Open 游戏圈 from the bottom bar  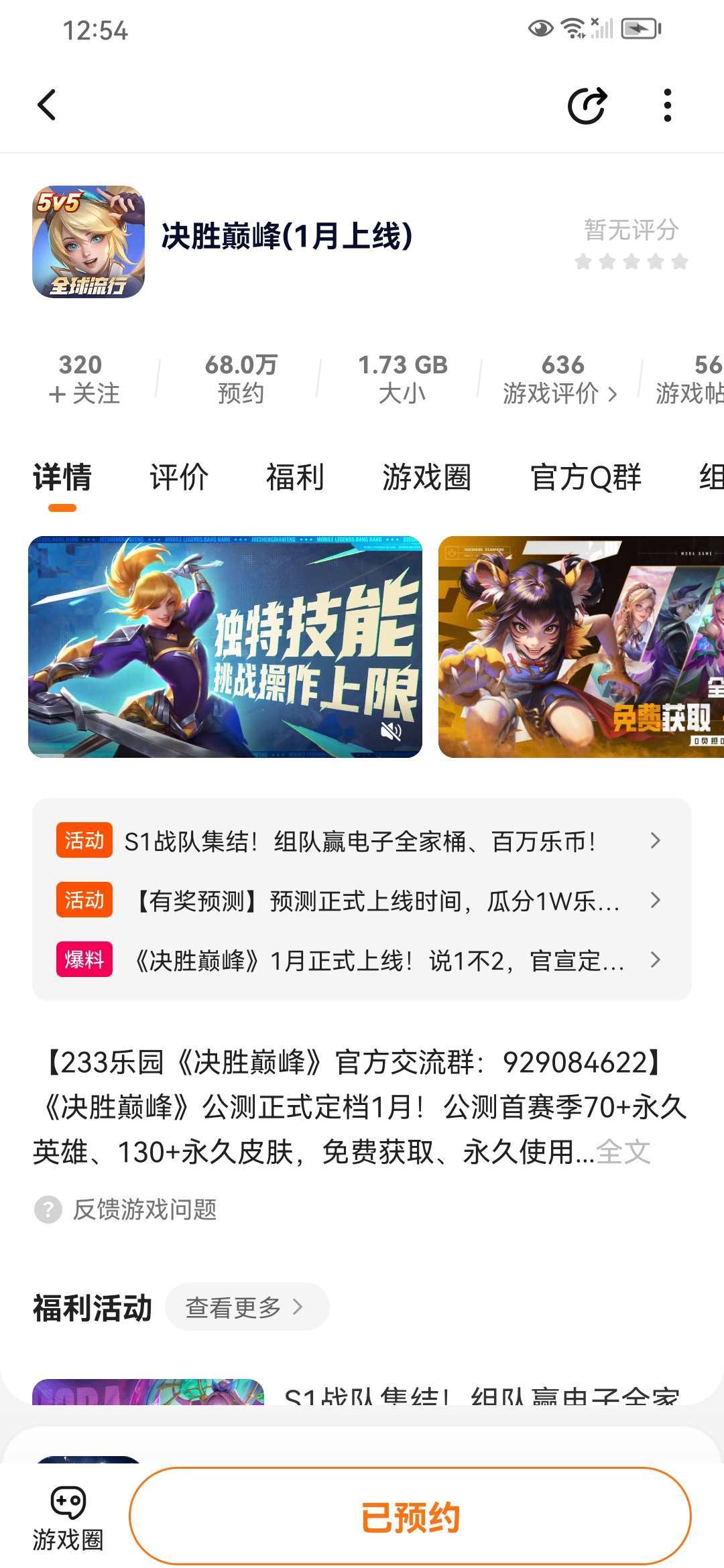click(68, 1517)
